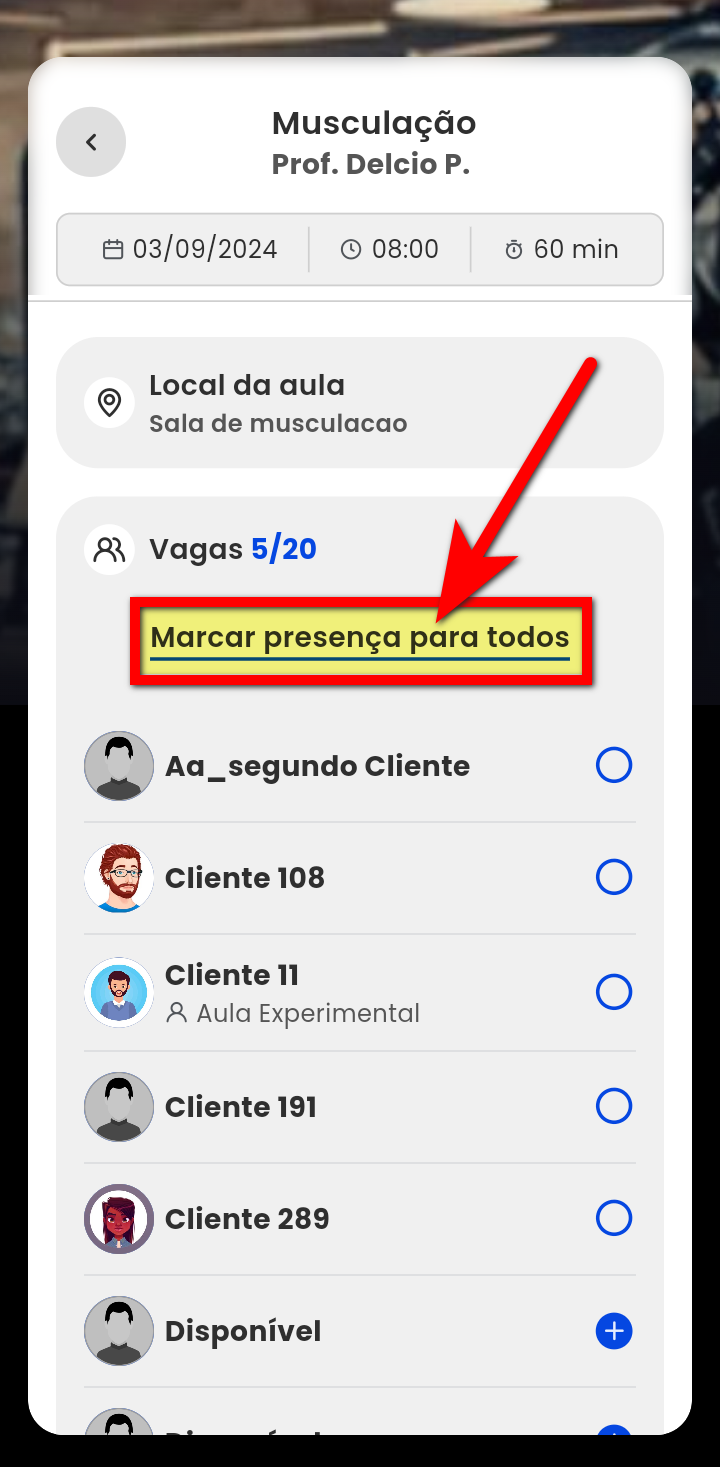The height and width of the screenshot is (1467, 720).
Task: Mark attendance for Aa_segundo Cliente
Action: point(614,766)
